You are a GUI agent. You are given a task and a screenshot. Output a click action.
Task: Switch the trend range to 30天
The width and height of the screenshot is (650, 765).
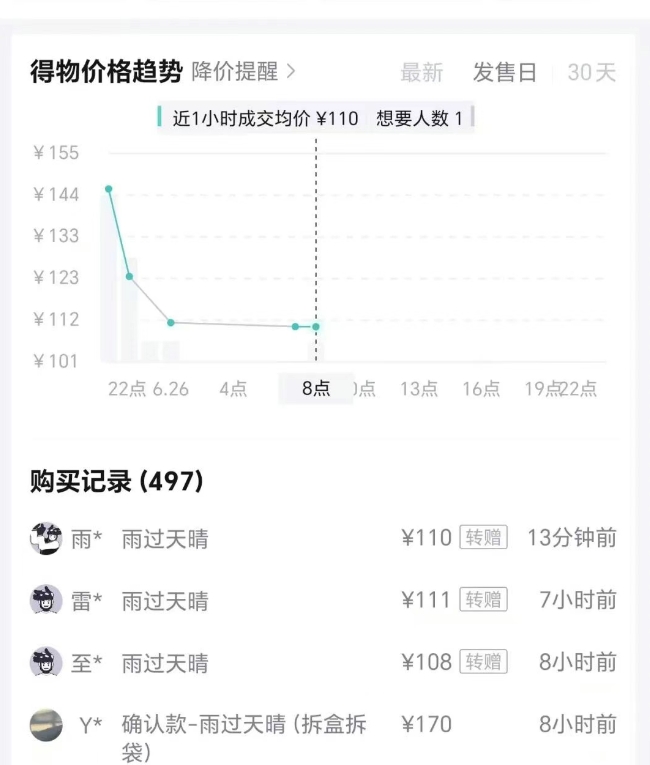pos(591,73)
